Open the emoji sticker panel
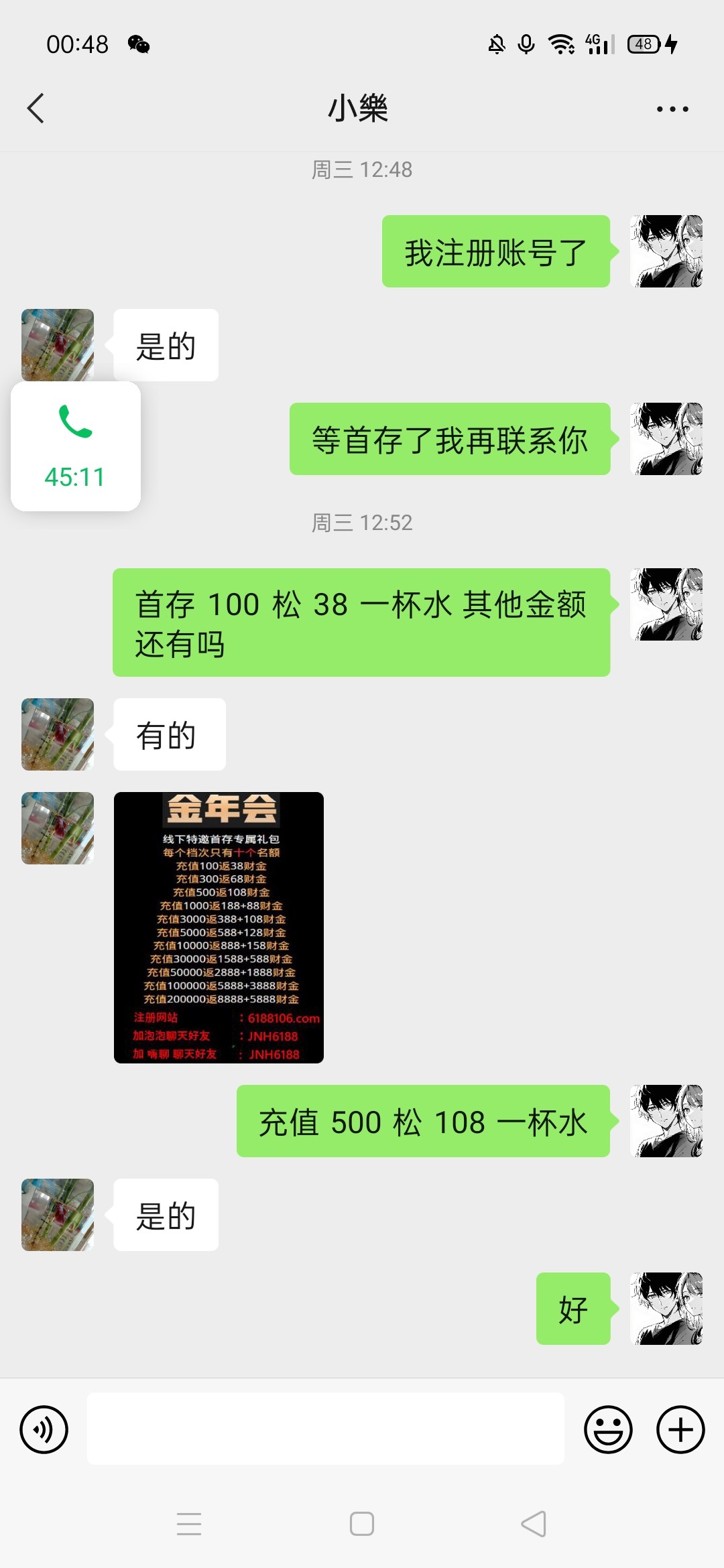This screenshot has height=1568, width=724. pos(608,1429)
